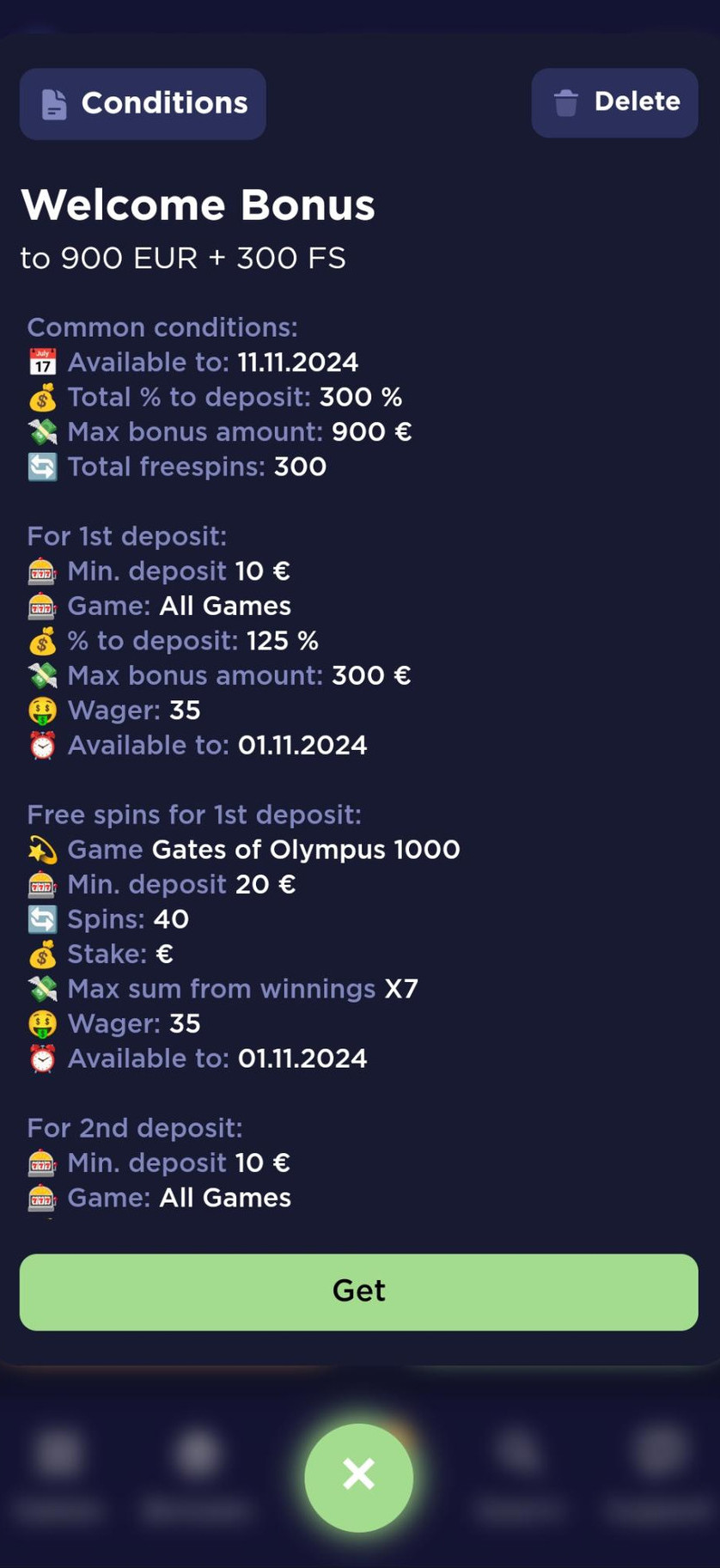The height and width of the screenshot is (1568, 720).
Task: Close the bonus panel with the X button
Action: click(358, 1476)
